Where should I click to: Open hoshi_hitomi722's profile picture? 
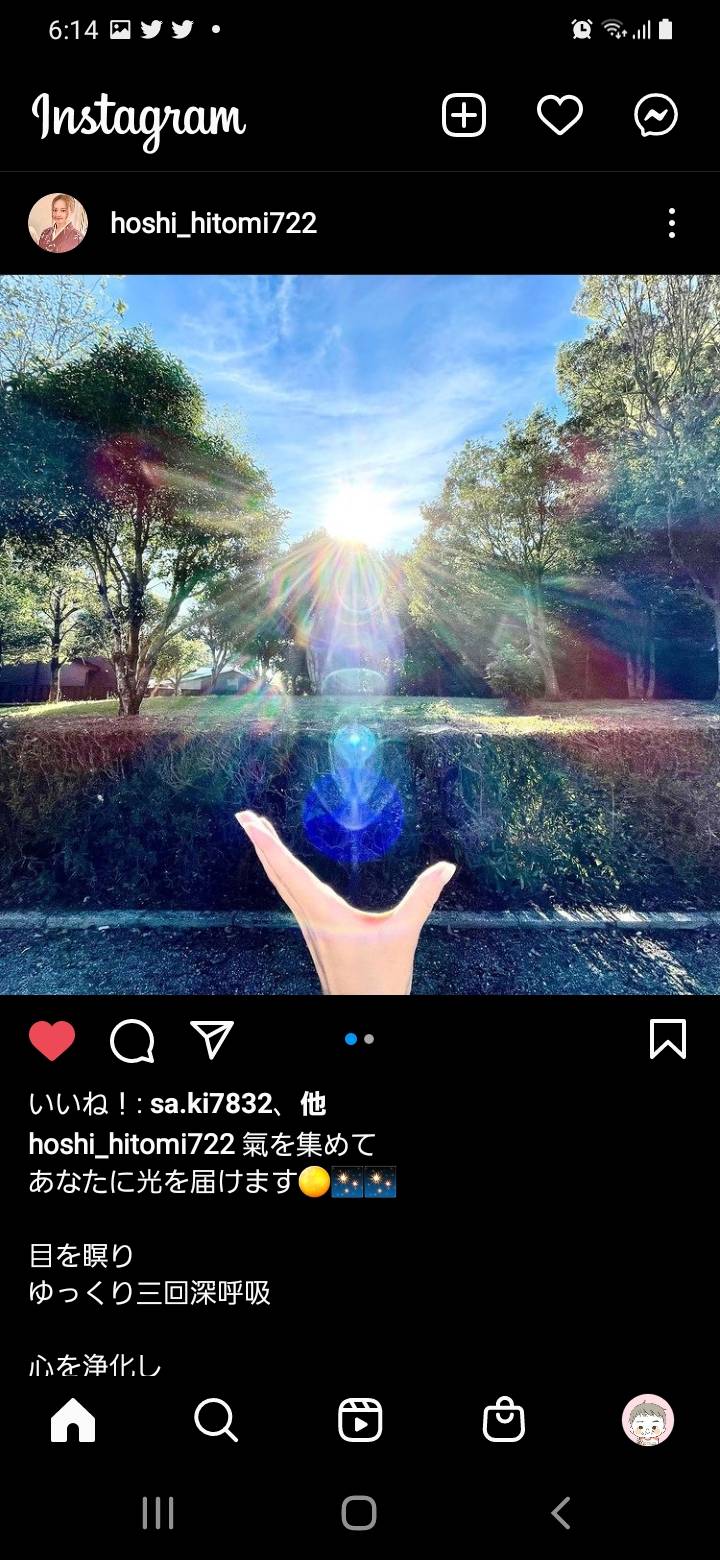[58, 223]
